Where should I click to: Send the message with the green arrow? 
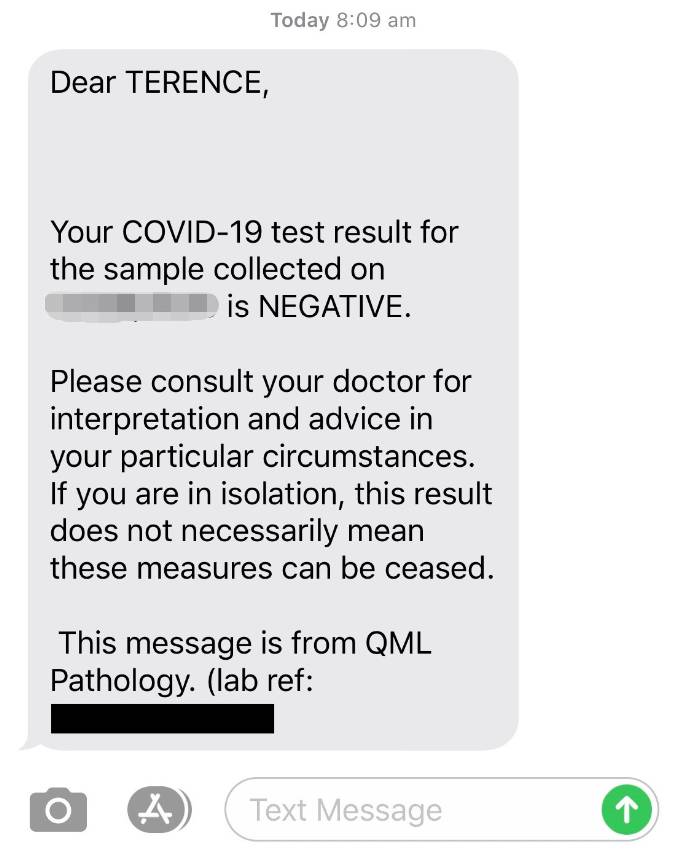626,809
